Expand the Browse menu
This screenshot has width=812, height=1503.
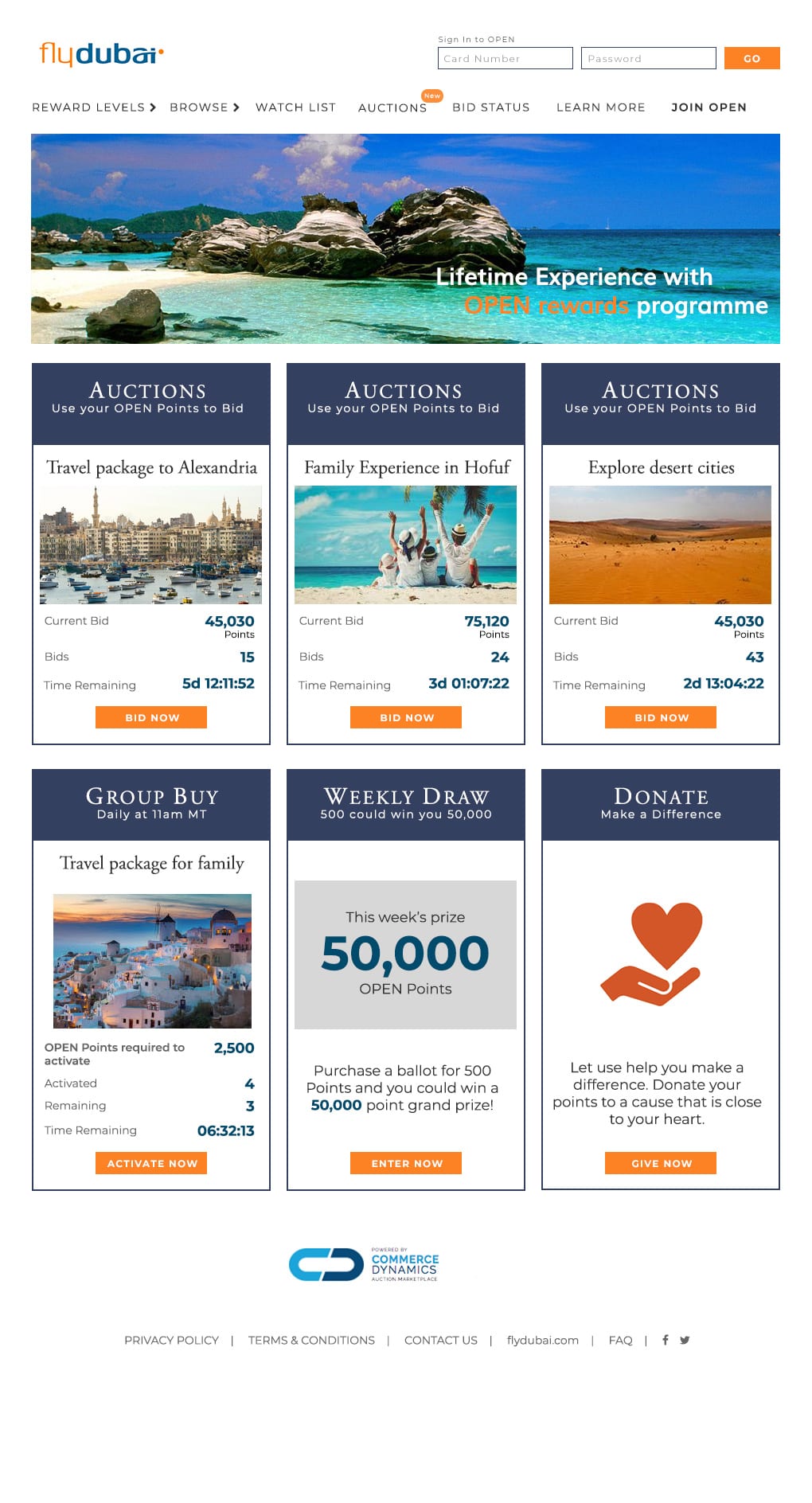(205, 107)
